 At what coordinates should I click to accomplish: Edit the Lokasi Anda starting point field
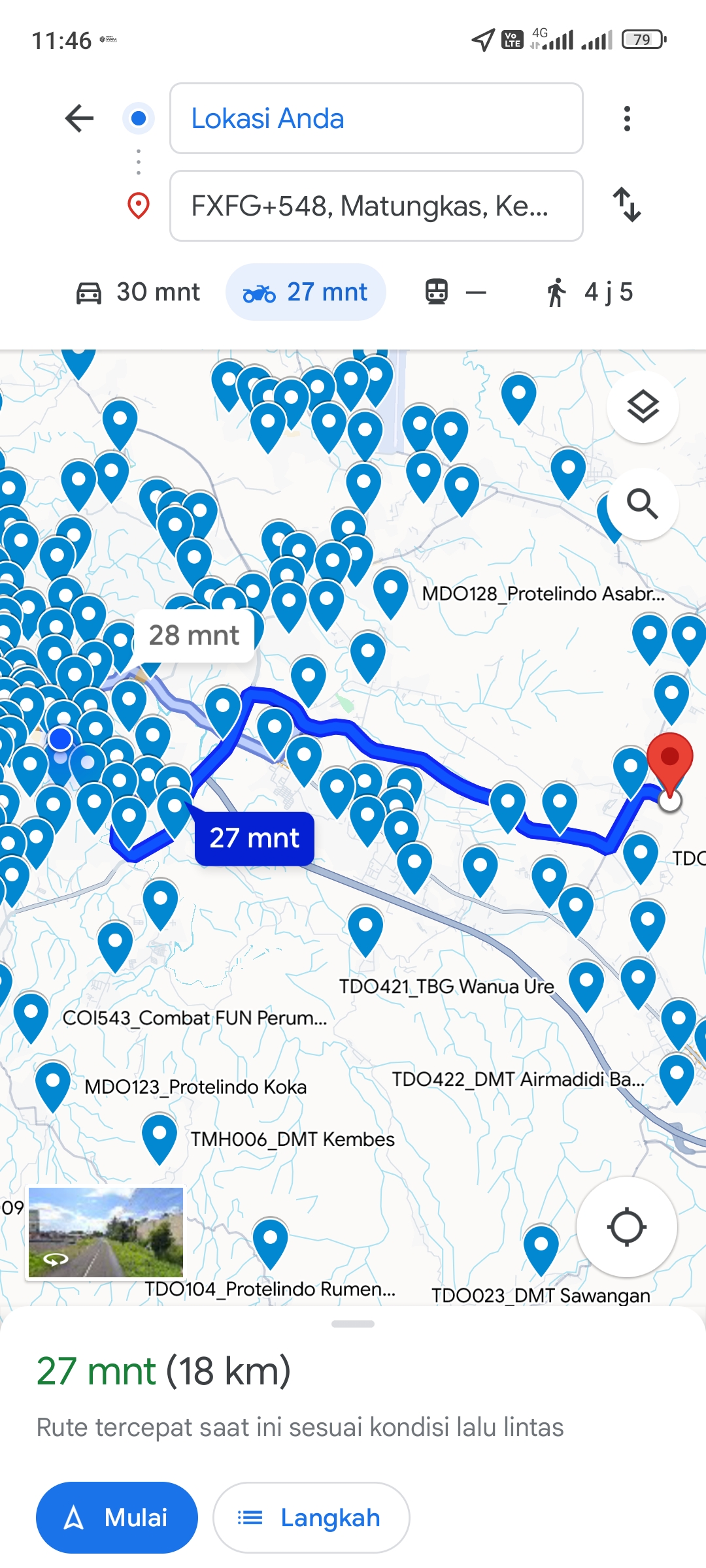pos(376,118)
